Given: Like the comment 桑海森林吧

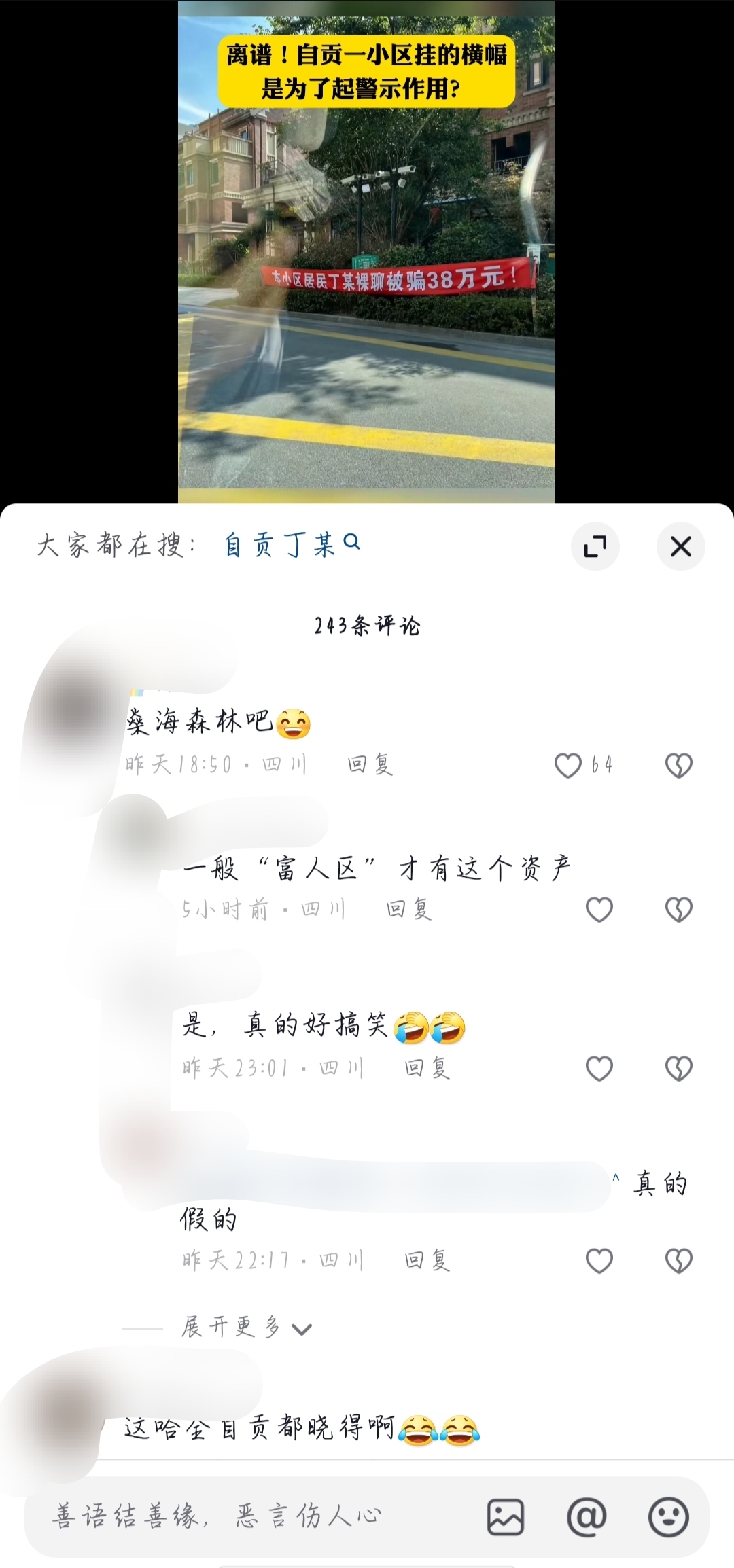Looking at the screenshot, I should 568,766.
